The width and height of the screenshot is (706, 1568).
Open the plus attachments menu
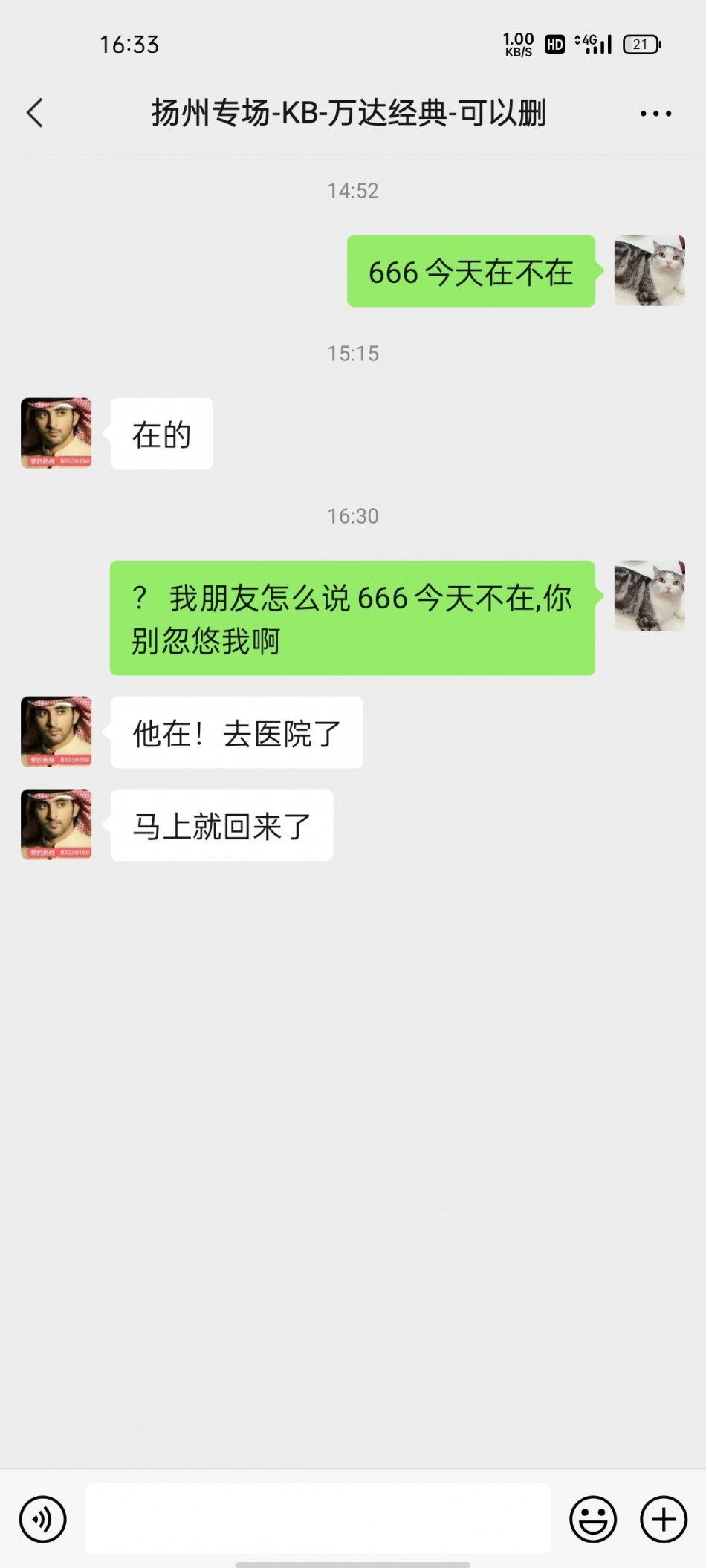pos(663,1519)
